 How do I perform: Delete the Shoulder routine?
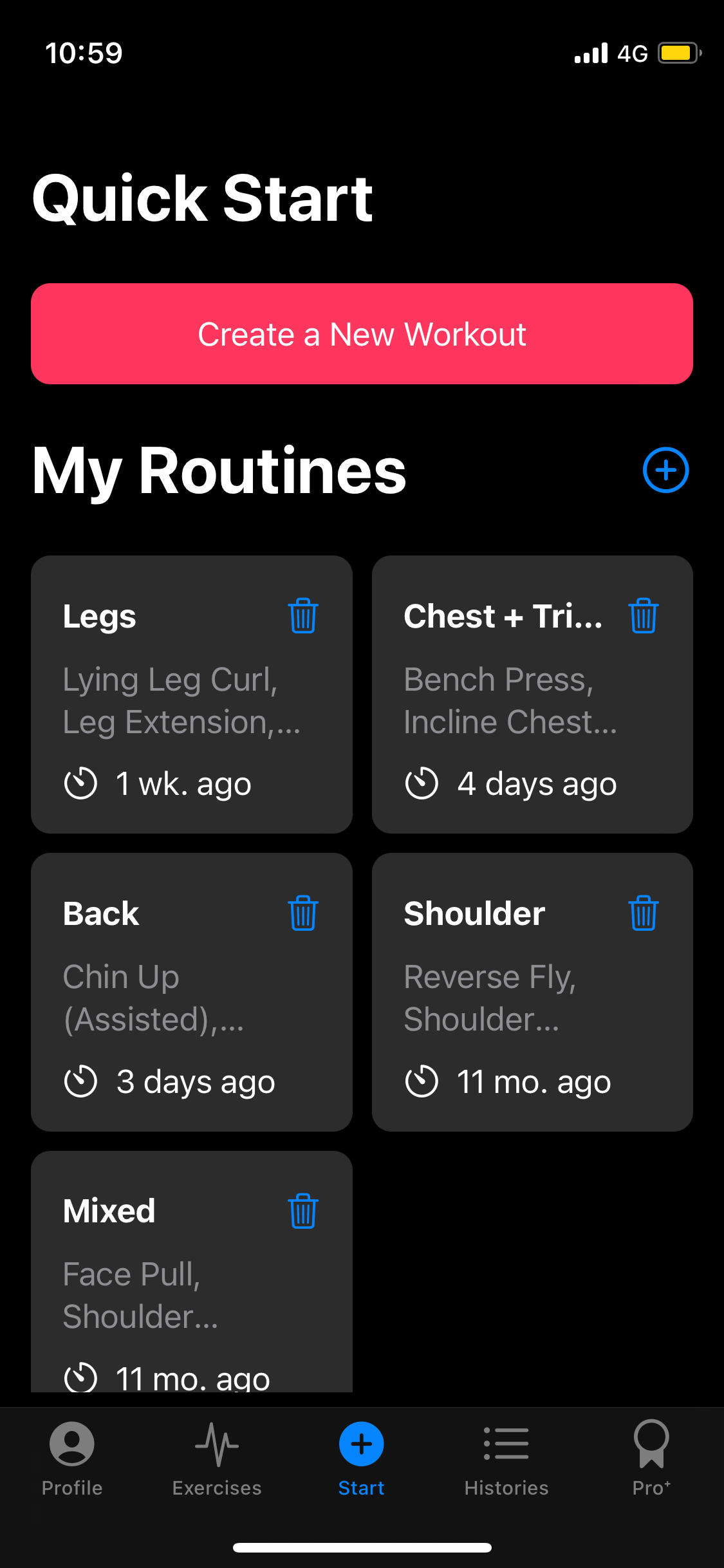[x=644, y=913]
